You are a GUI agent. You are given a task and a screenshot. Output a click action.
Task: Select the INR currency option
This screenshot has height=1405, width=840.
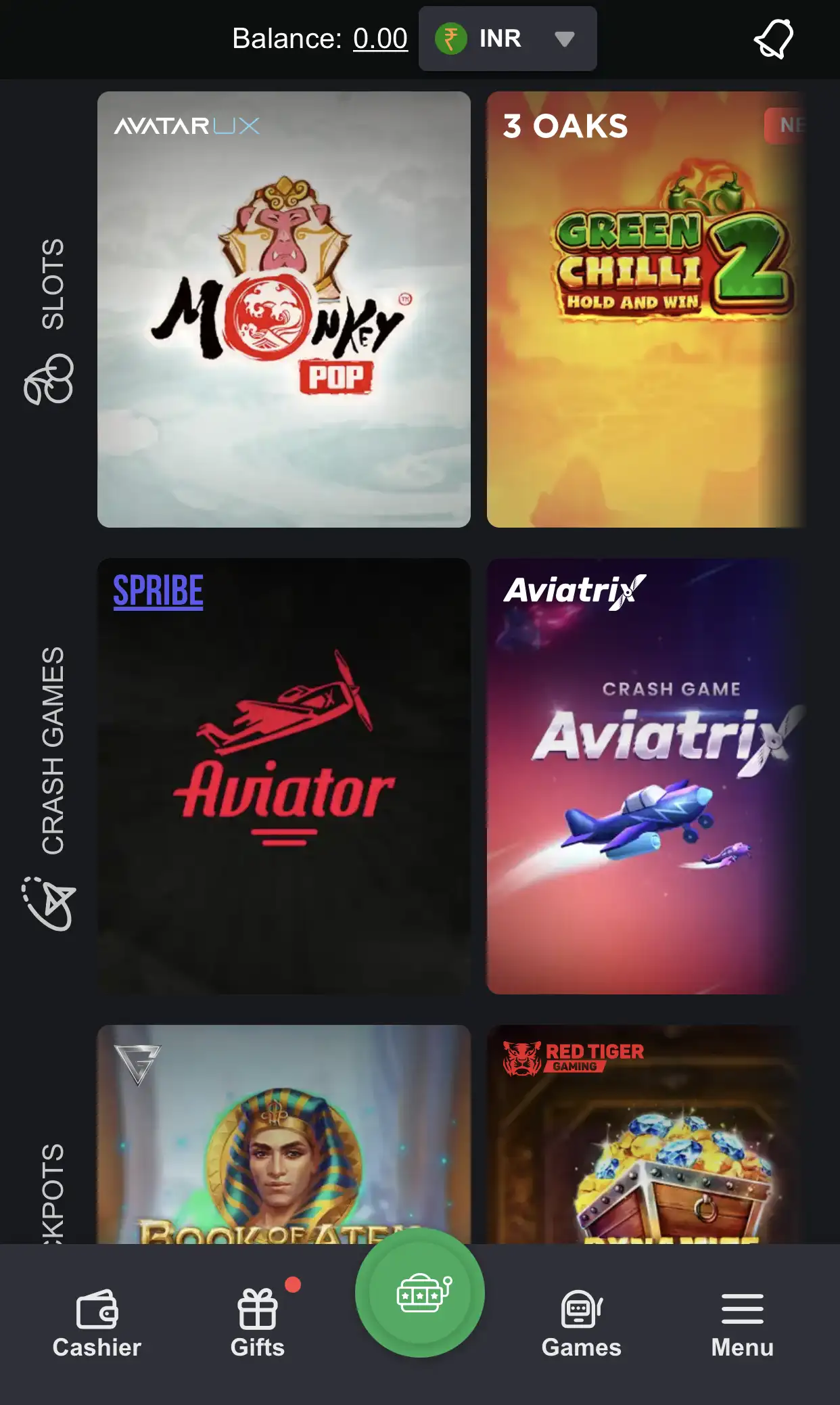[499, 39]
